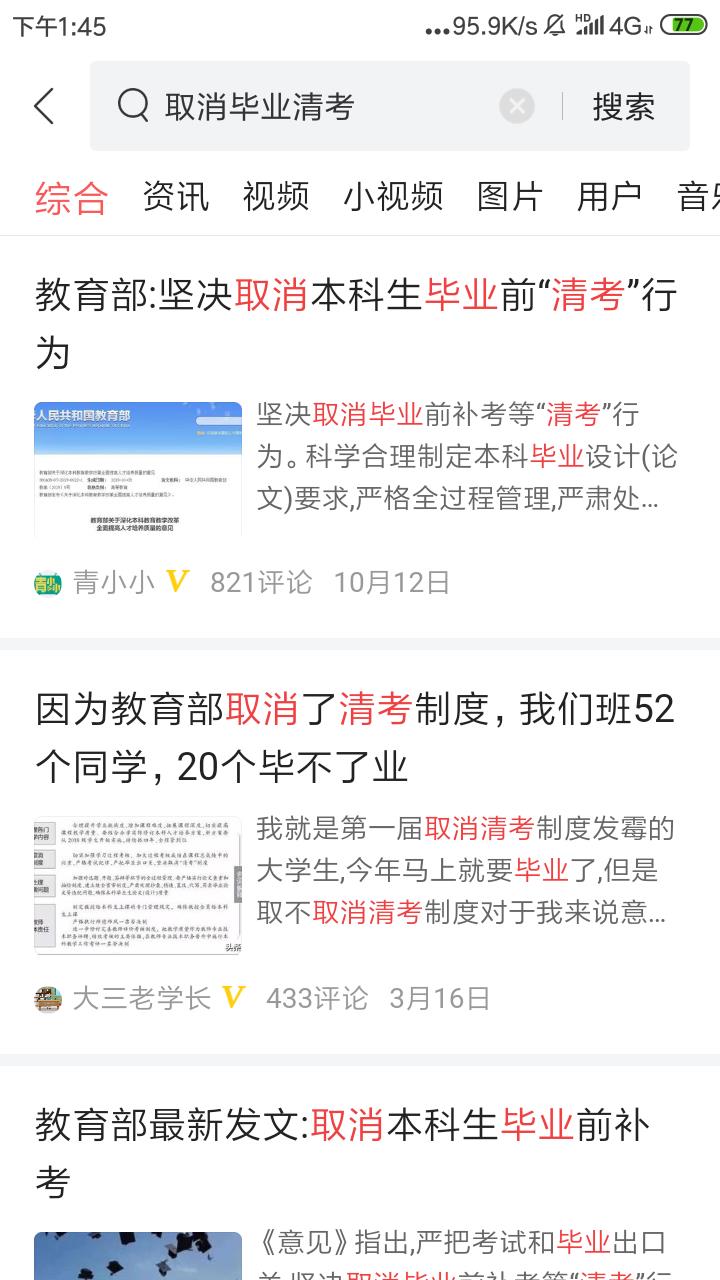Switch to the 图片 tab

[510, 197]
